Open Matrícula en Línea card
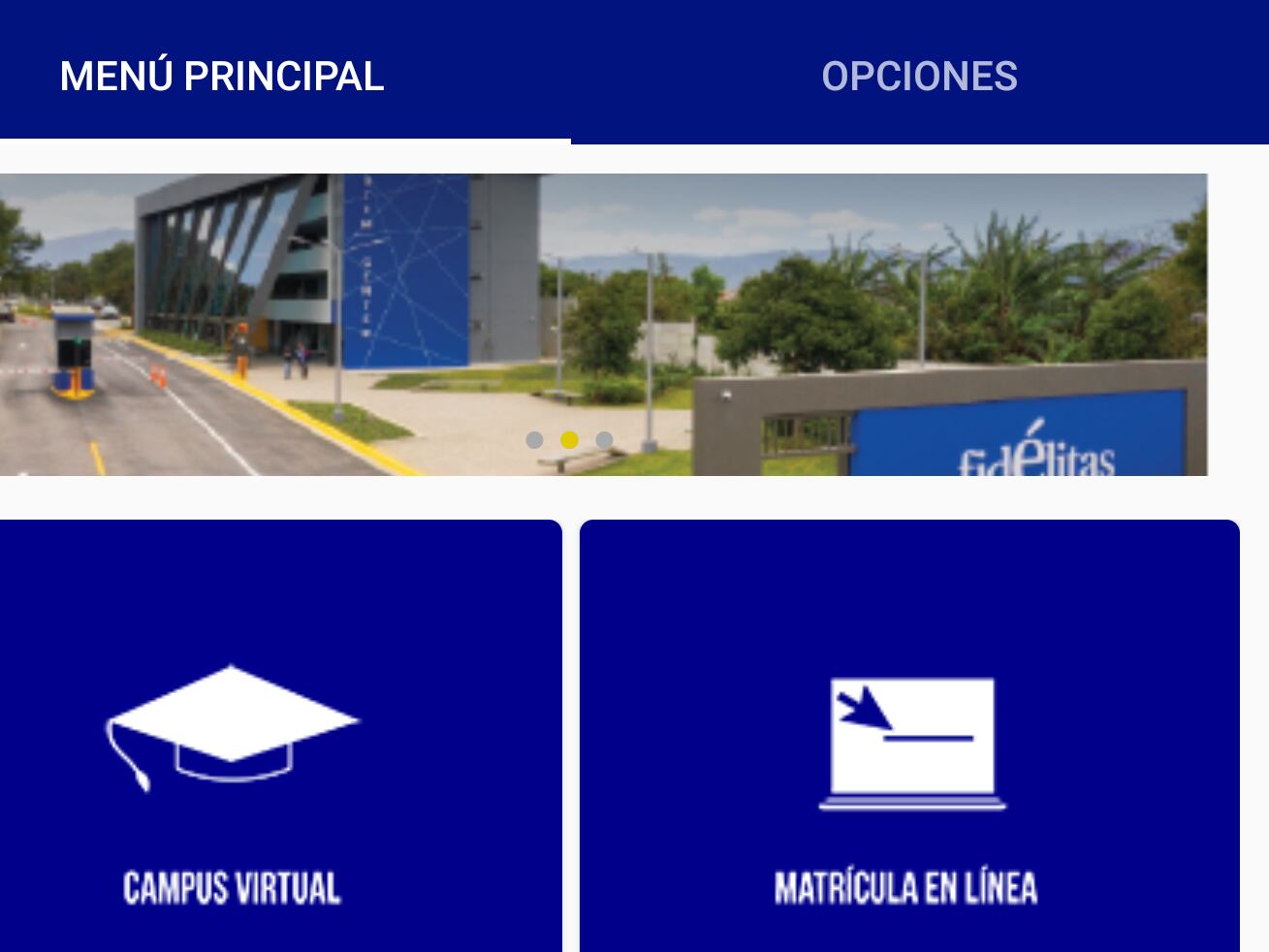The height and width of the screenshot is (952, 1269). point(908,737)
